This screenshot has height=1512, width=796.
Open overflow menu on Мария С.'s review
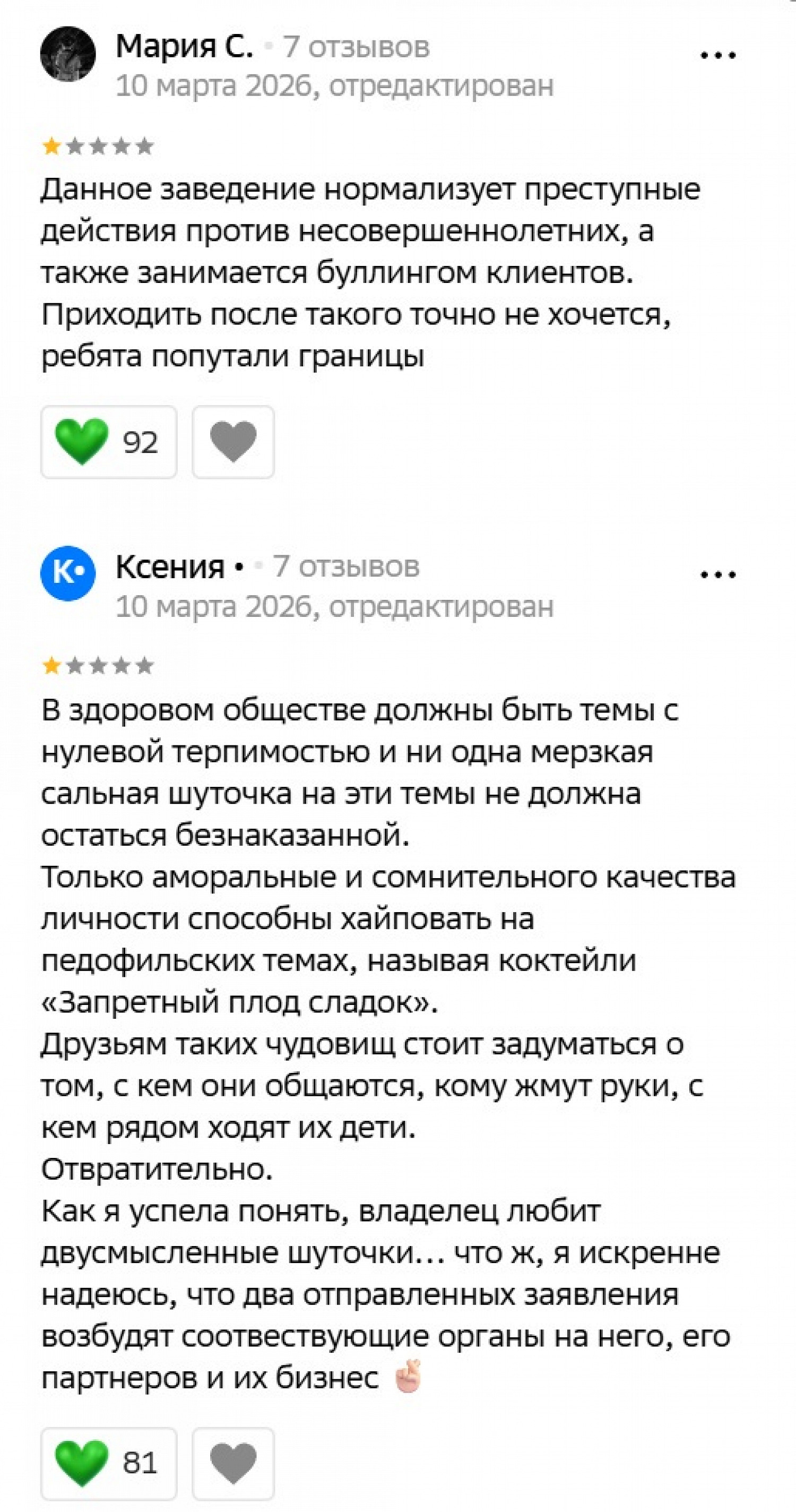click(718, 56)
